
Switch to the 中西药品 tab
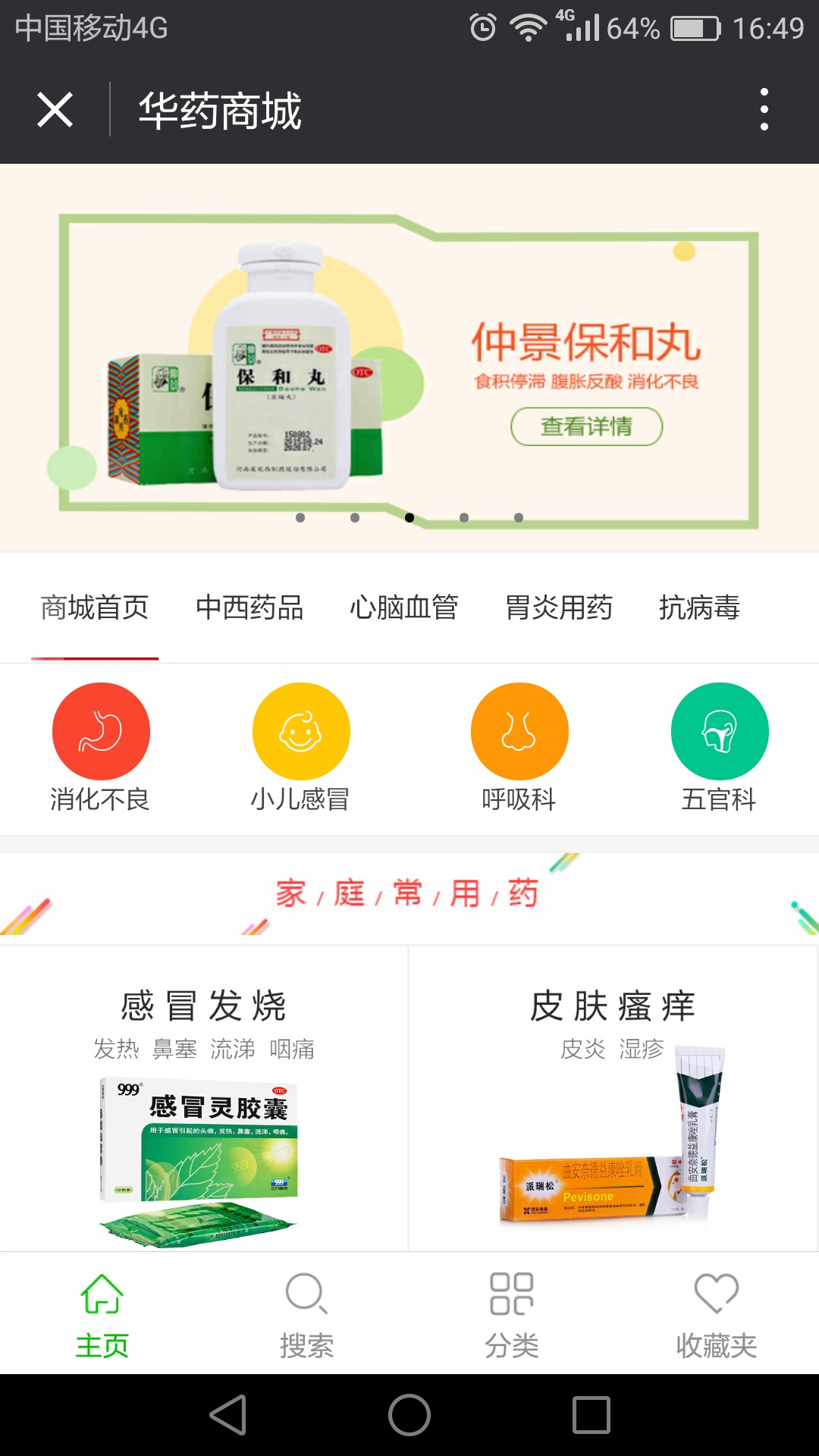249,608
